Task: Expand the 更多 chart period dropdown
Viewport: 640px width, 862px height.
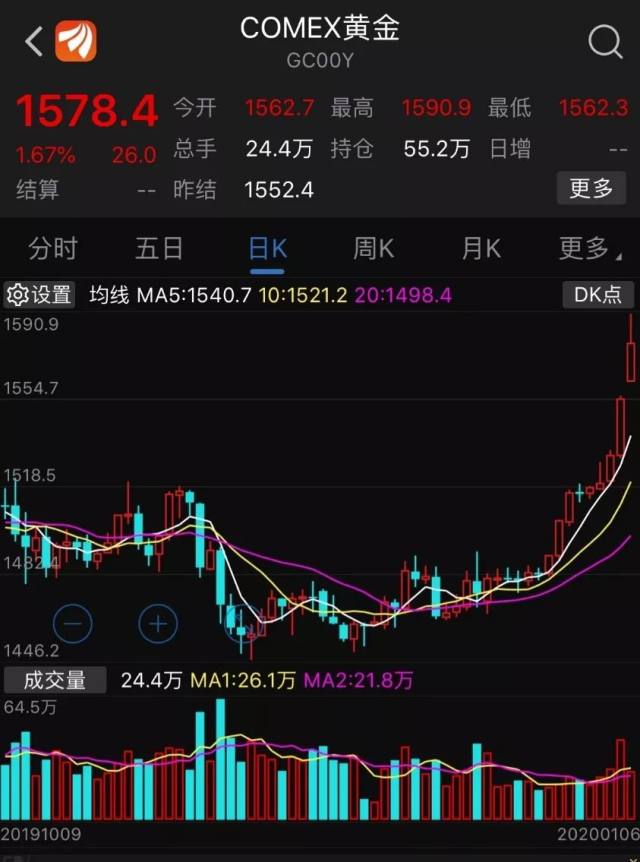Action: click(587, 248)
